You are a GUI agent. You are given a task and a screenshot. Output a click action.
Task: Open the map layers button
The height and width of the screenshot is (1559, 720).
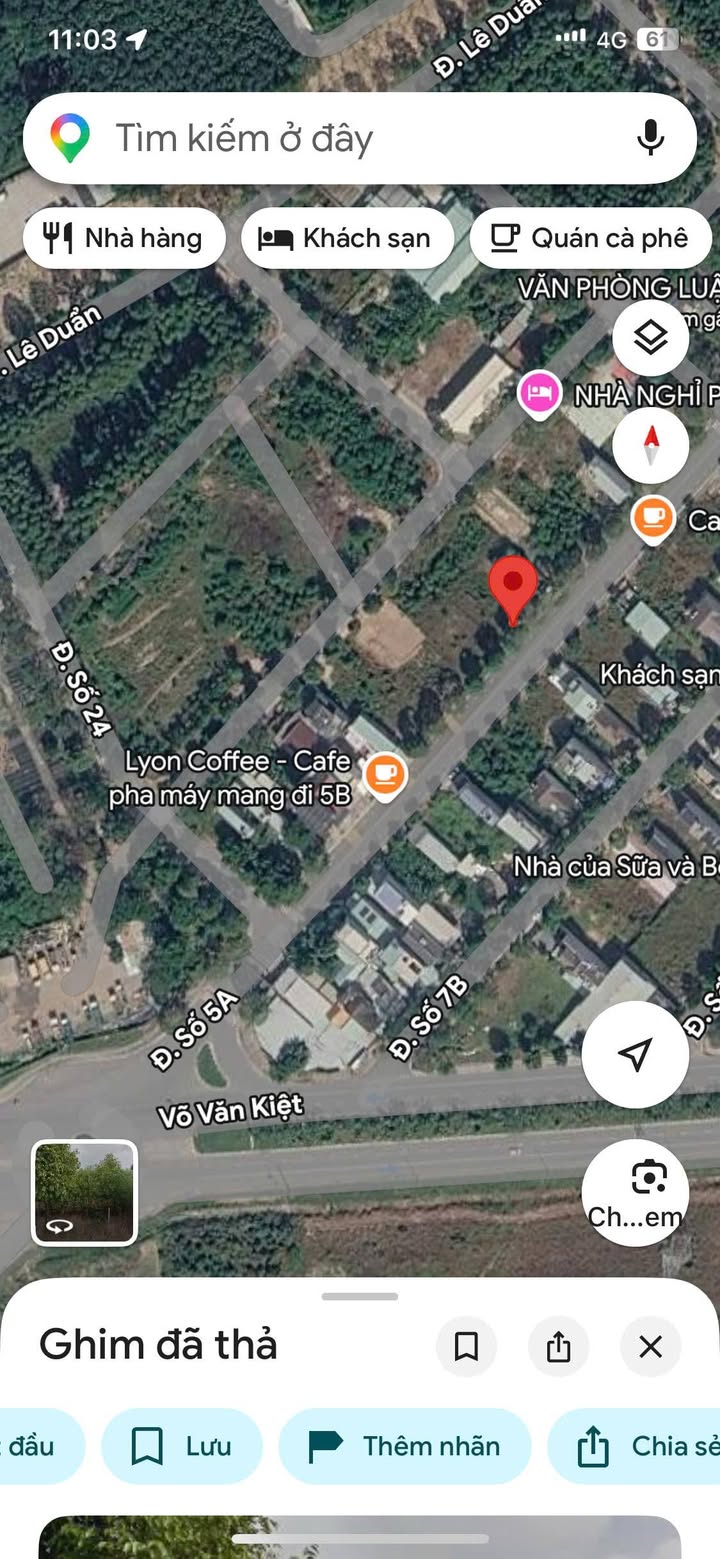click(x=651, y=338)
